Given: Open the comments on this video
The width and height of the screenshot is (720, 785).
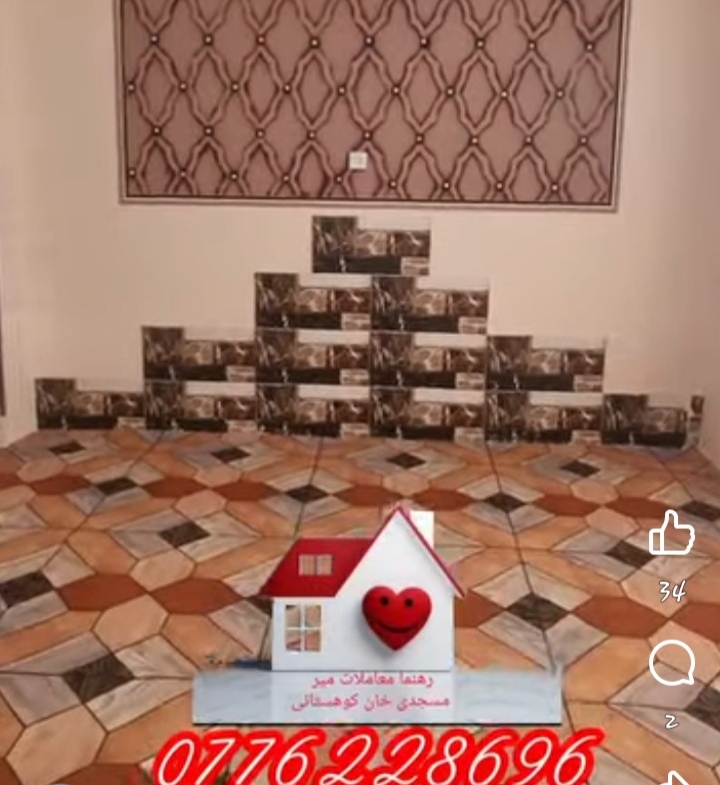Looking at the screenshot, I should (671, 661).
